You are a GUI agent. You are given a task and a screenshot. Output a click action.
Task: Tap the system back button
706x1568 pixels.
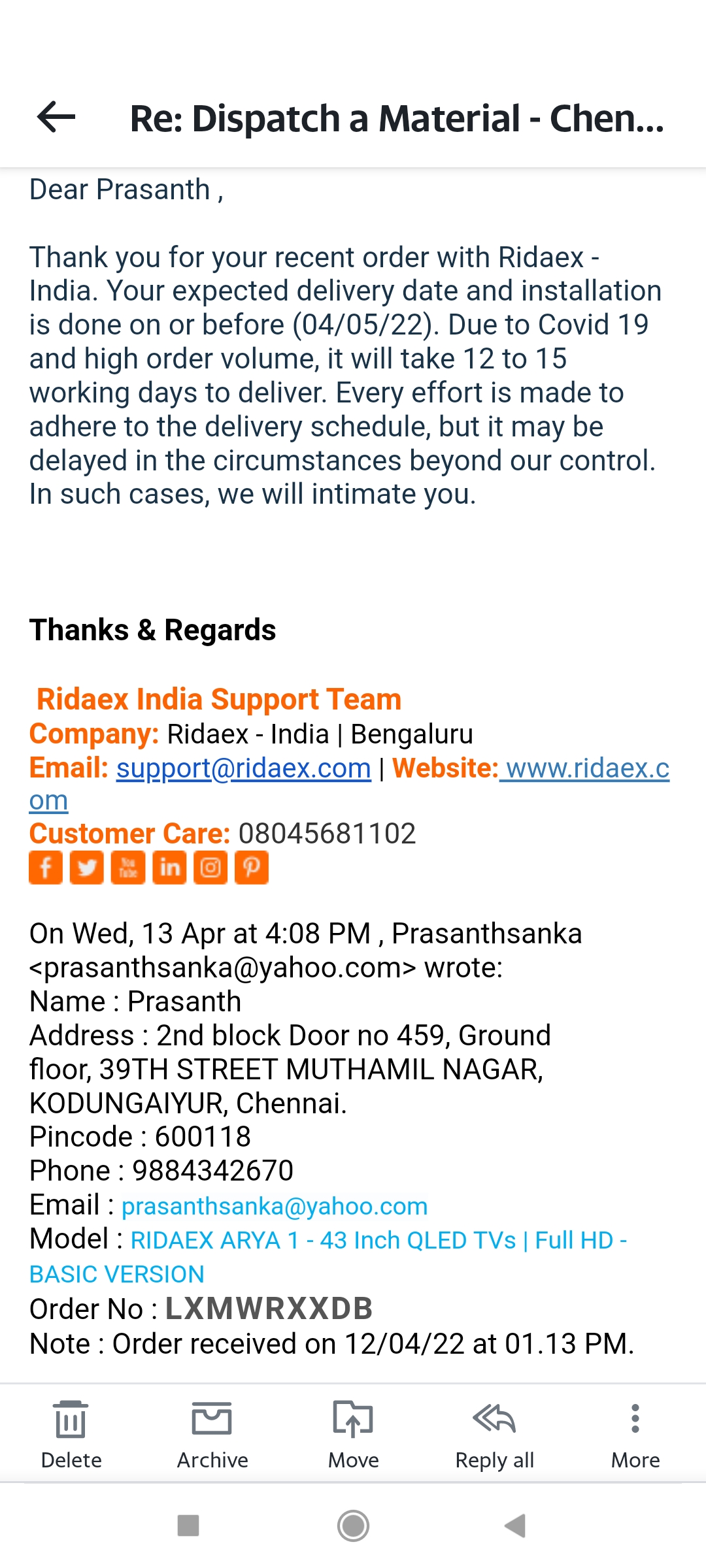(x=516, y=1526)
